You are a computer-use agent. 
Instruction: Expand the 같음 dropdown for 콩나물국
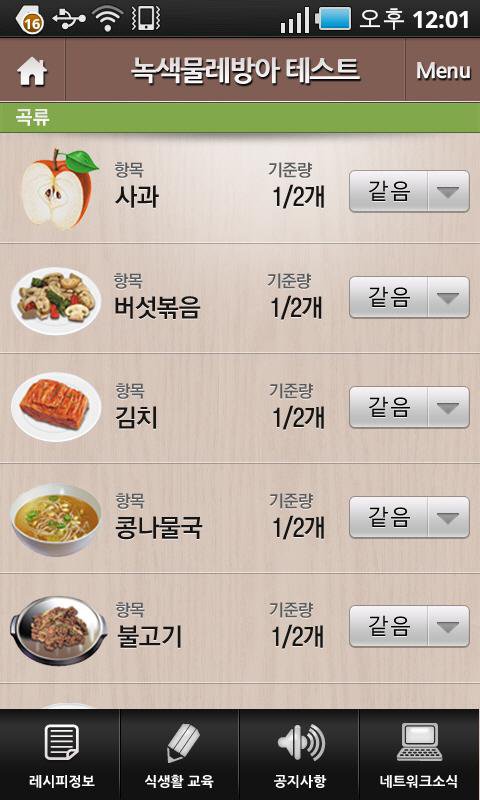pyautogui.click(x=409, y=517)
